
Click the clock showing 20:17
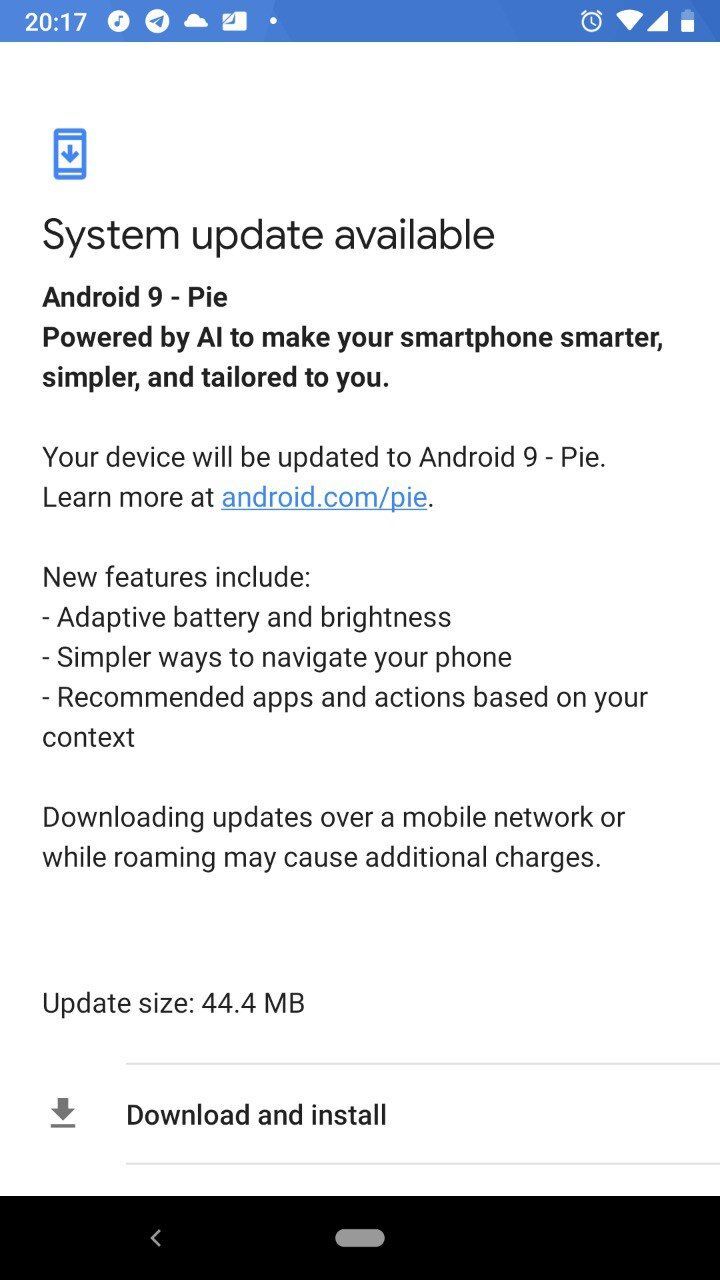[56, 20]
